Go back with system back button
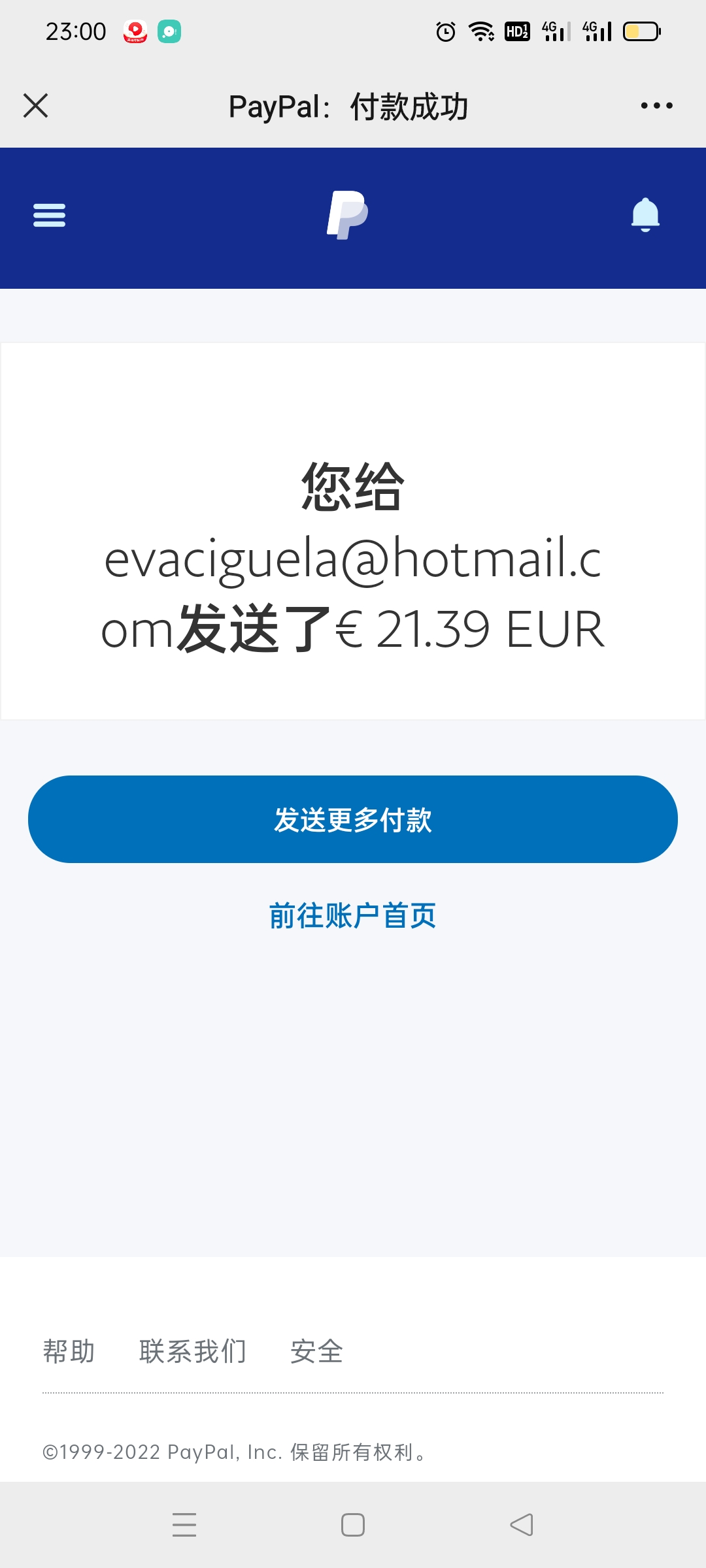This screenshot has height=1568, width=706. (x=522, y=1525)
